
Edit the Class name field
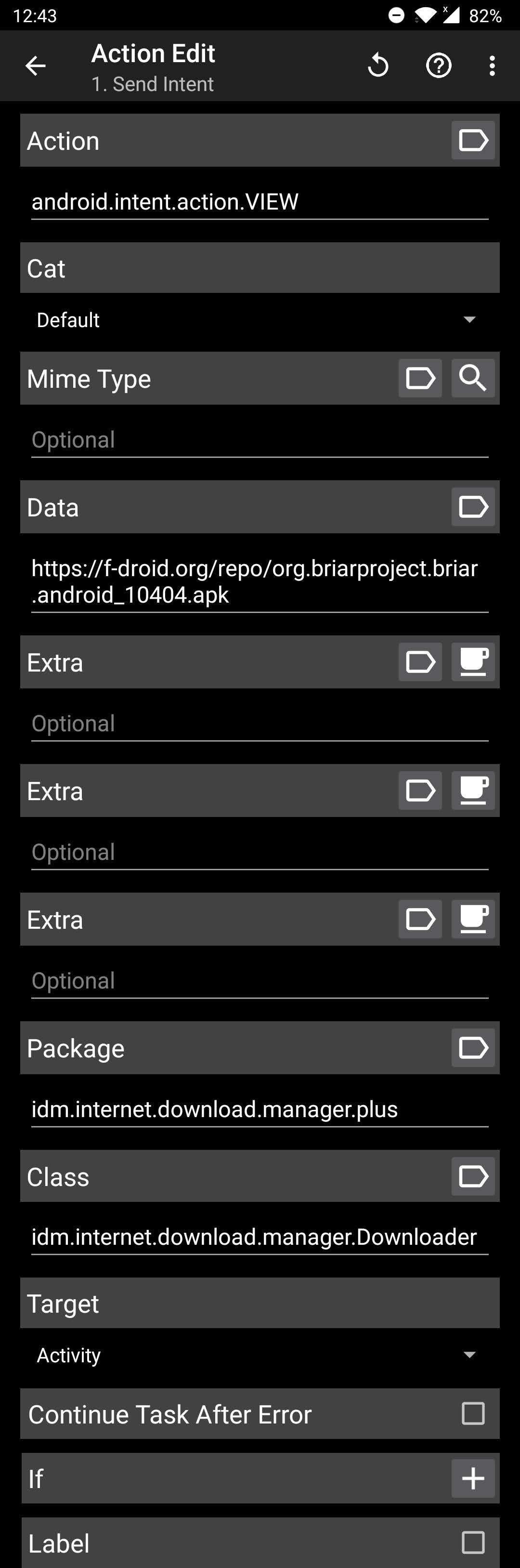coord(260,1238)
